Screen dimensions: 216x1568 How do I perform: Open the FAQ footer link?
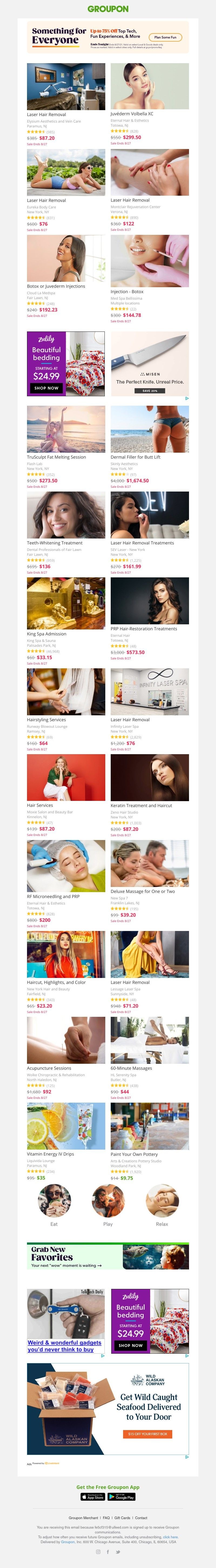pos(106,1518)
